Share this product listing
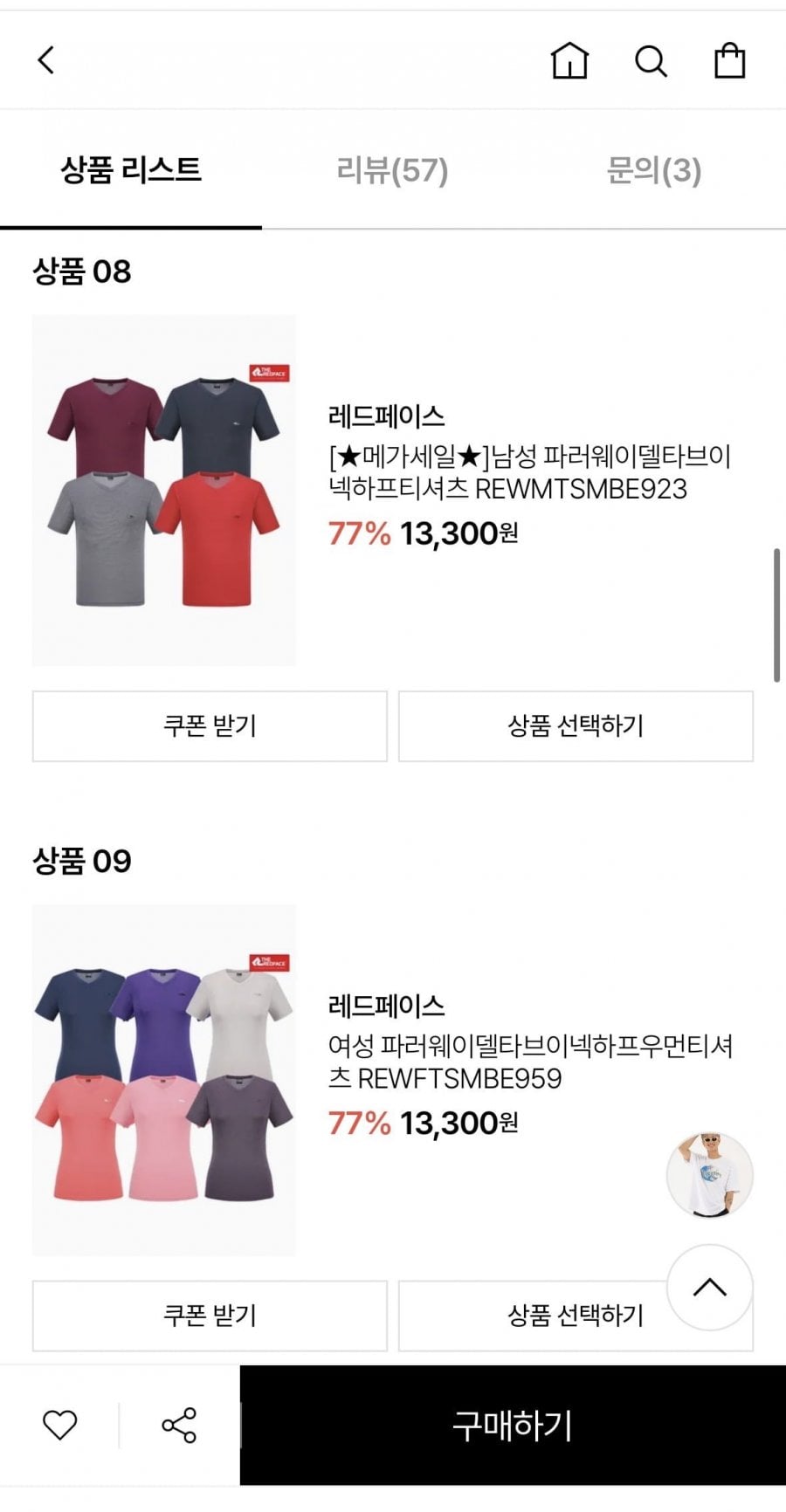The width and height of the screenshot is (786, 1512). coord(179,1425)
